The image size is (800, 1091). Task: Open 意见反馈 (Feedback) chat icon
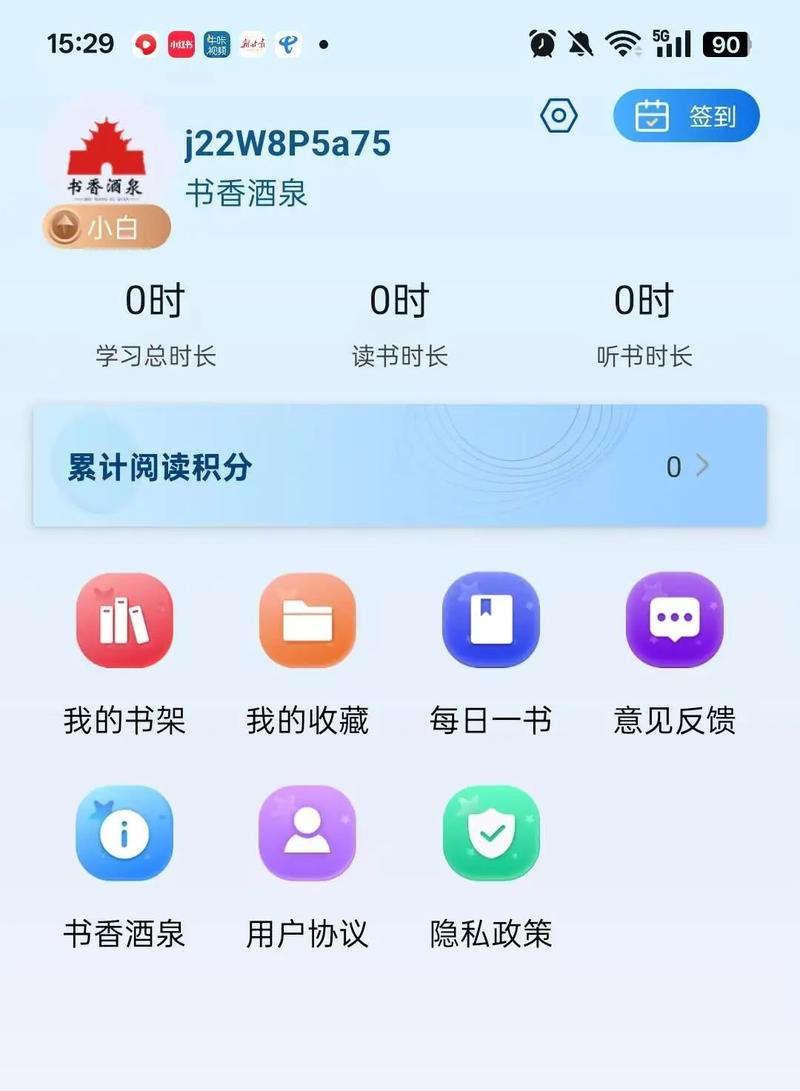point(673,620)
